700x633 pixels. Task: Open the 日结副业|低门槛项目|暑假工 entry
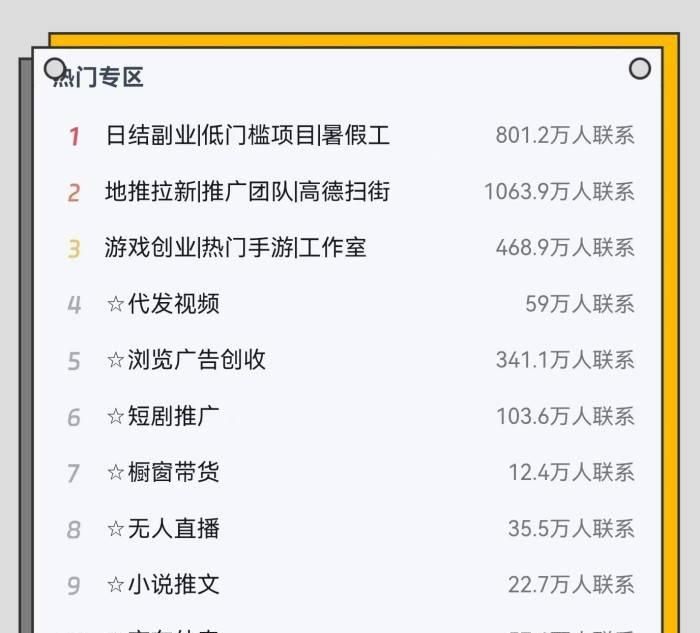(x=247, y=135)
